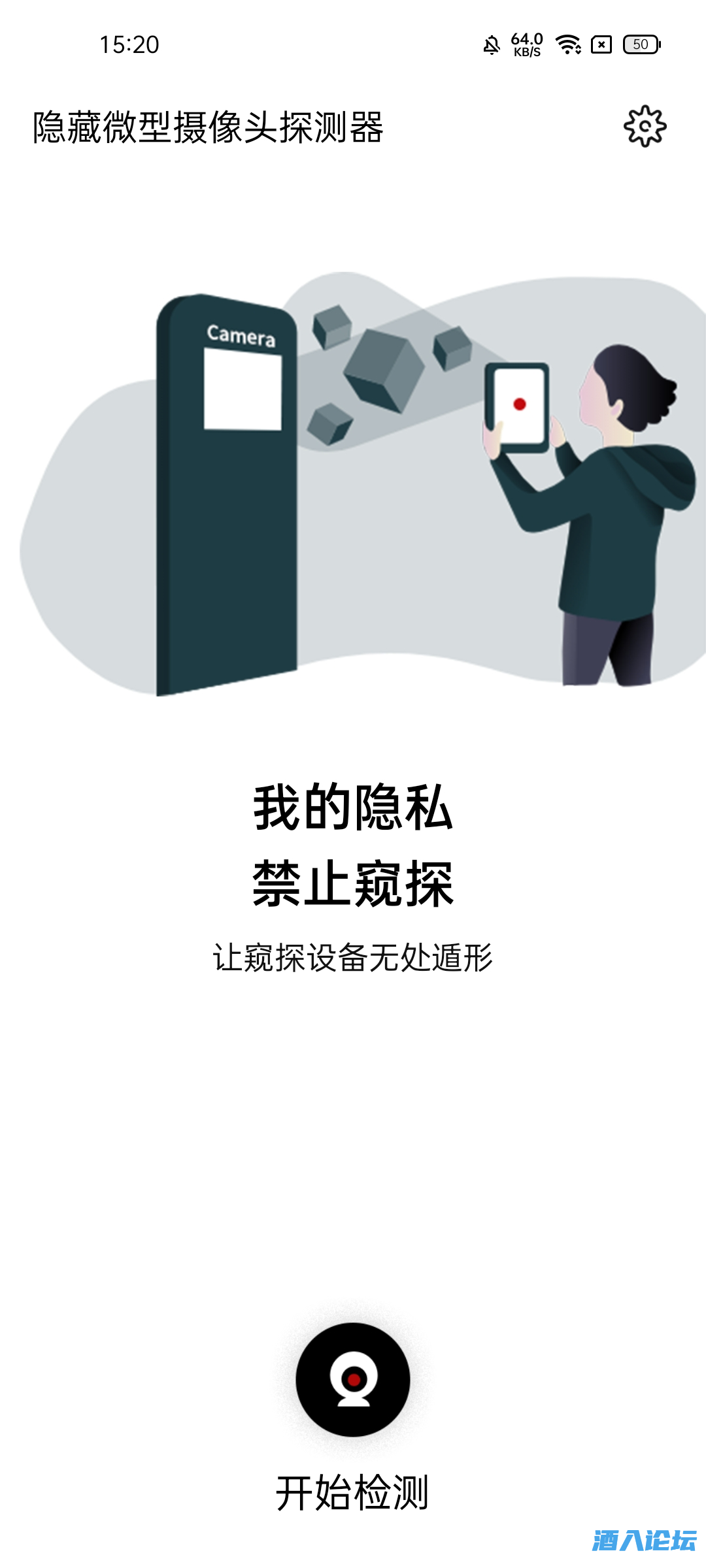Viewport: 706px width, 1568px height.
Task: Start detection with the round camera button
Action: click(353, 1379)
